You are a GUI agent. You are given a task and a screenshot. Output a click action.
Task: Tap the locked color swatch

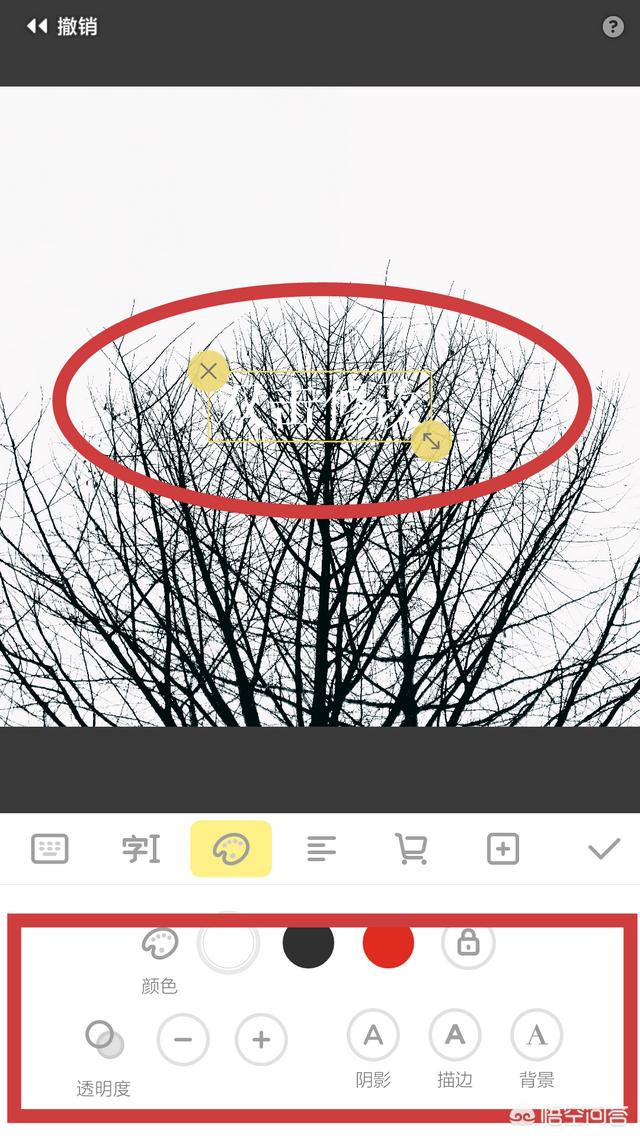pyautogui.click(x=468, y=943)
